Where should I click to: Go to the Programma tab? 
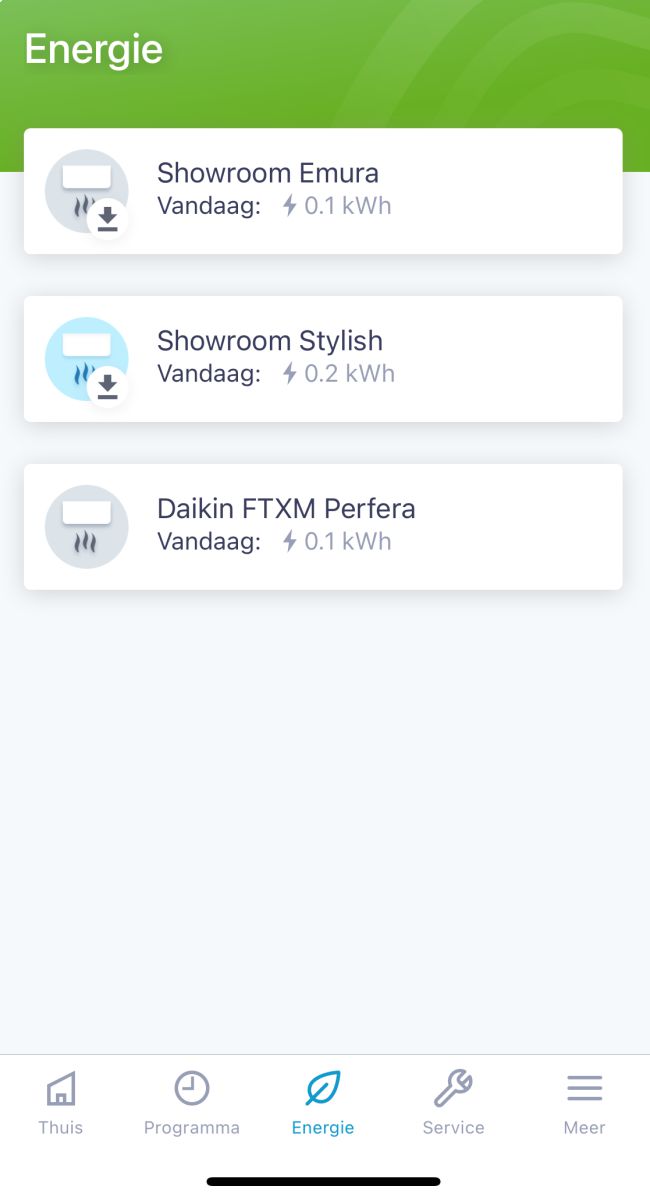pyautogui.click(x=192, y=1103)
